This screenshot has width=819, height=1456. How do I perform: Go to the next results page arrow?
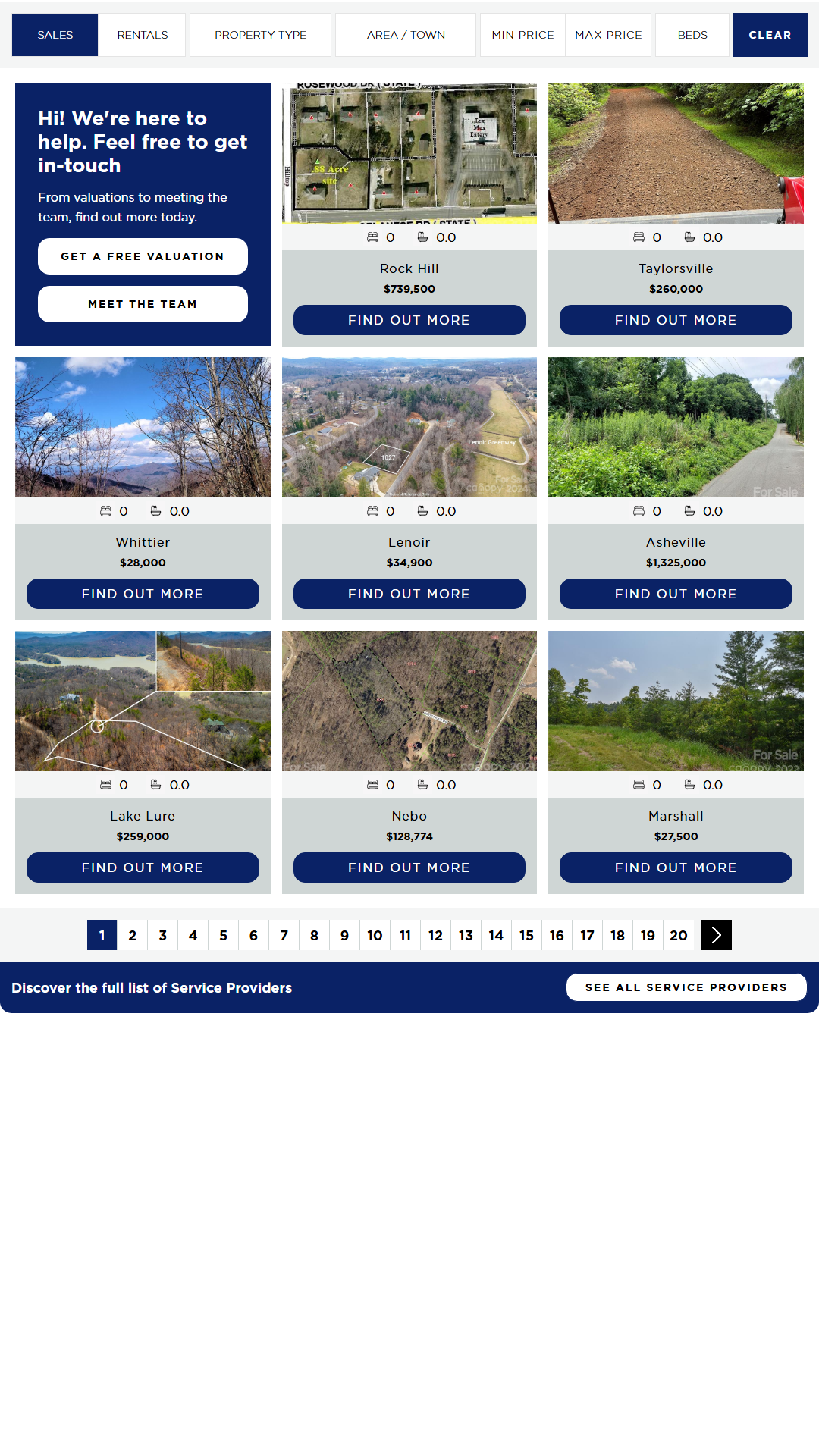716,935
